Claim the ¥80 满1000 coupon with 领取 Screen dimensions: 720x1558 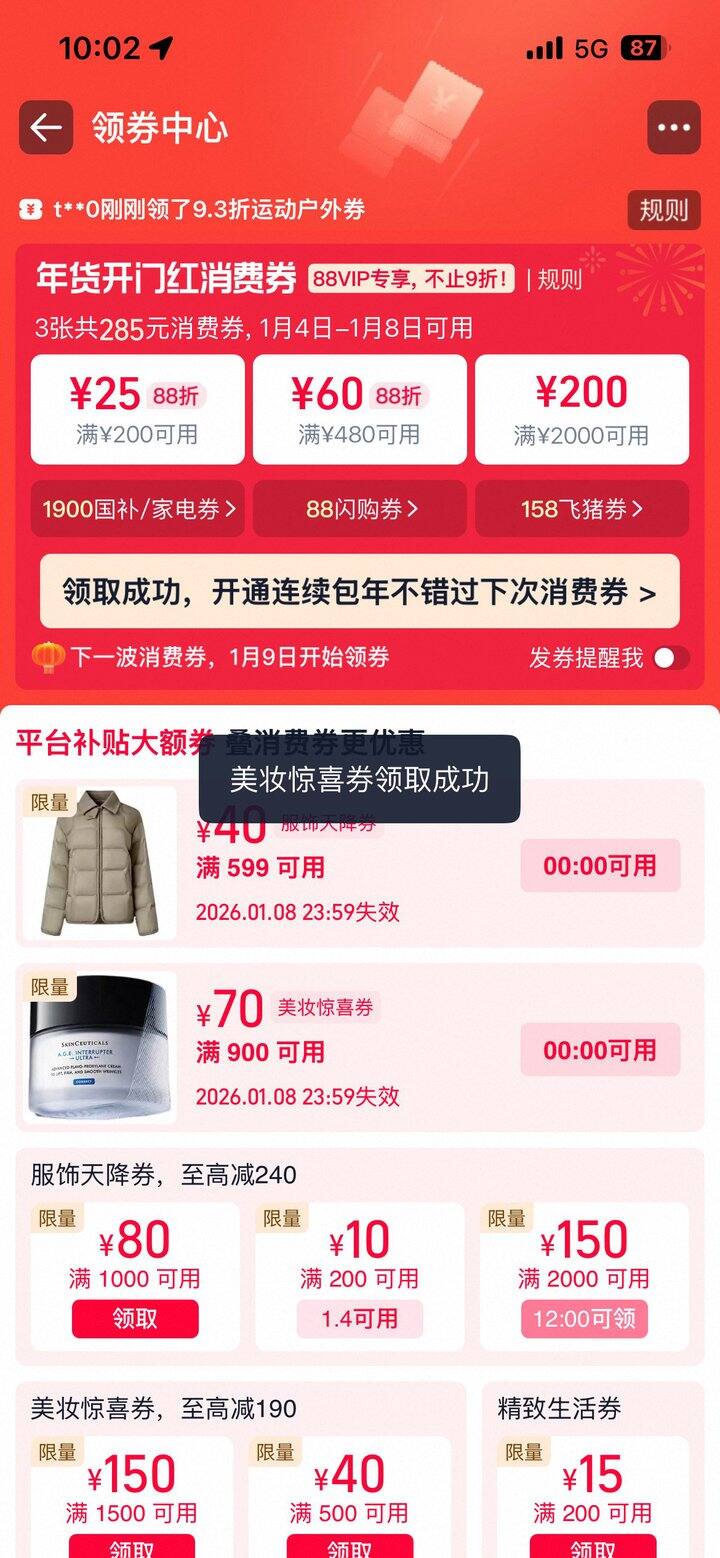(x=135, y=1319)
